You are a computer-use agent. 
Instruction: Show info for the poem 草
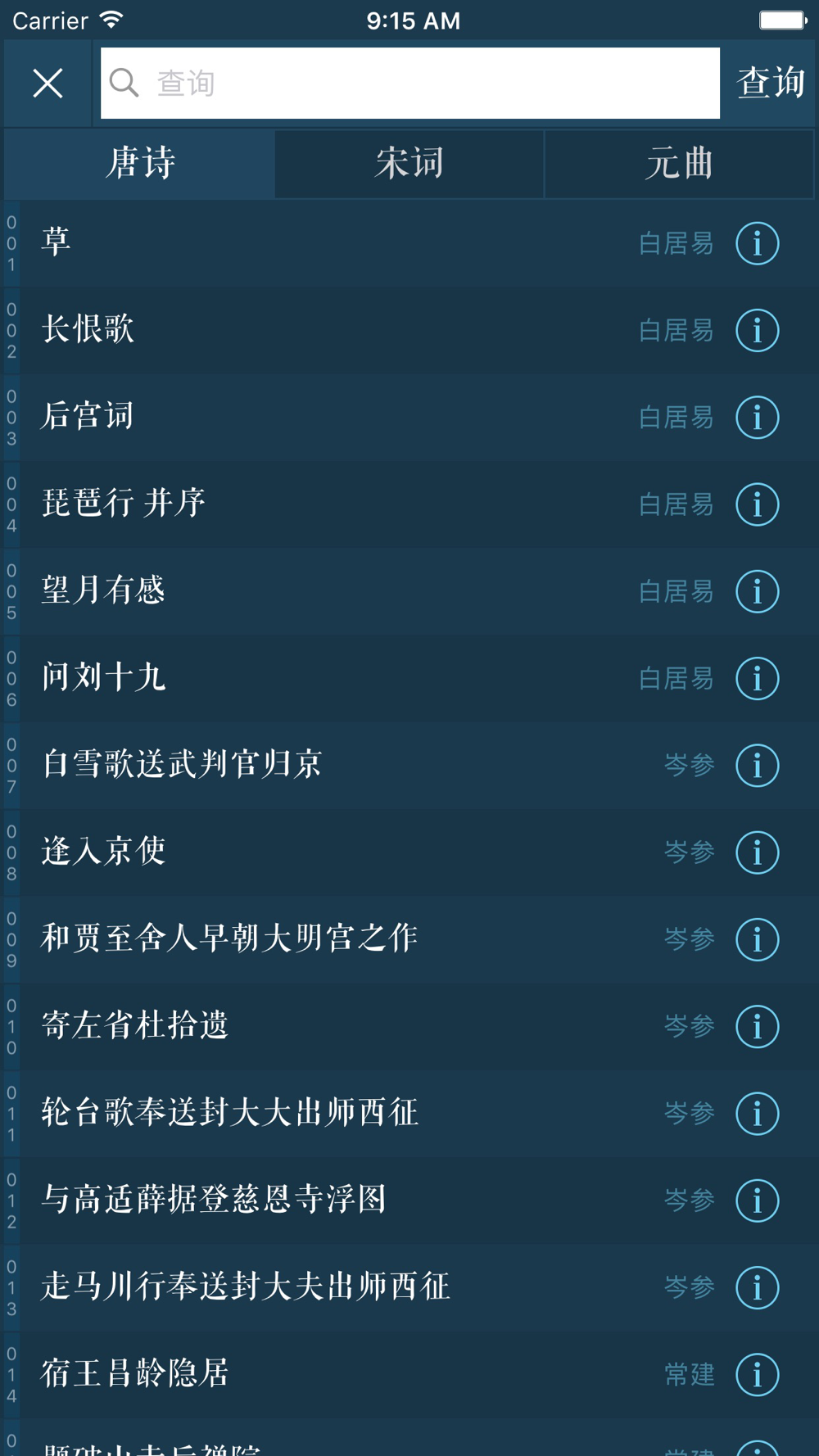(757, 243)
